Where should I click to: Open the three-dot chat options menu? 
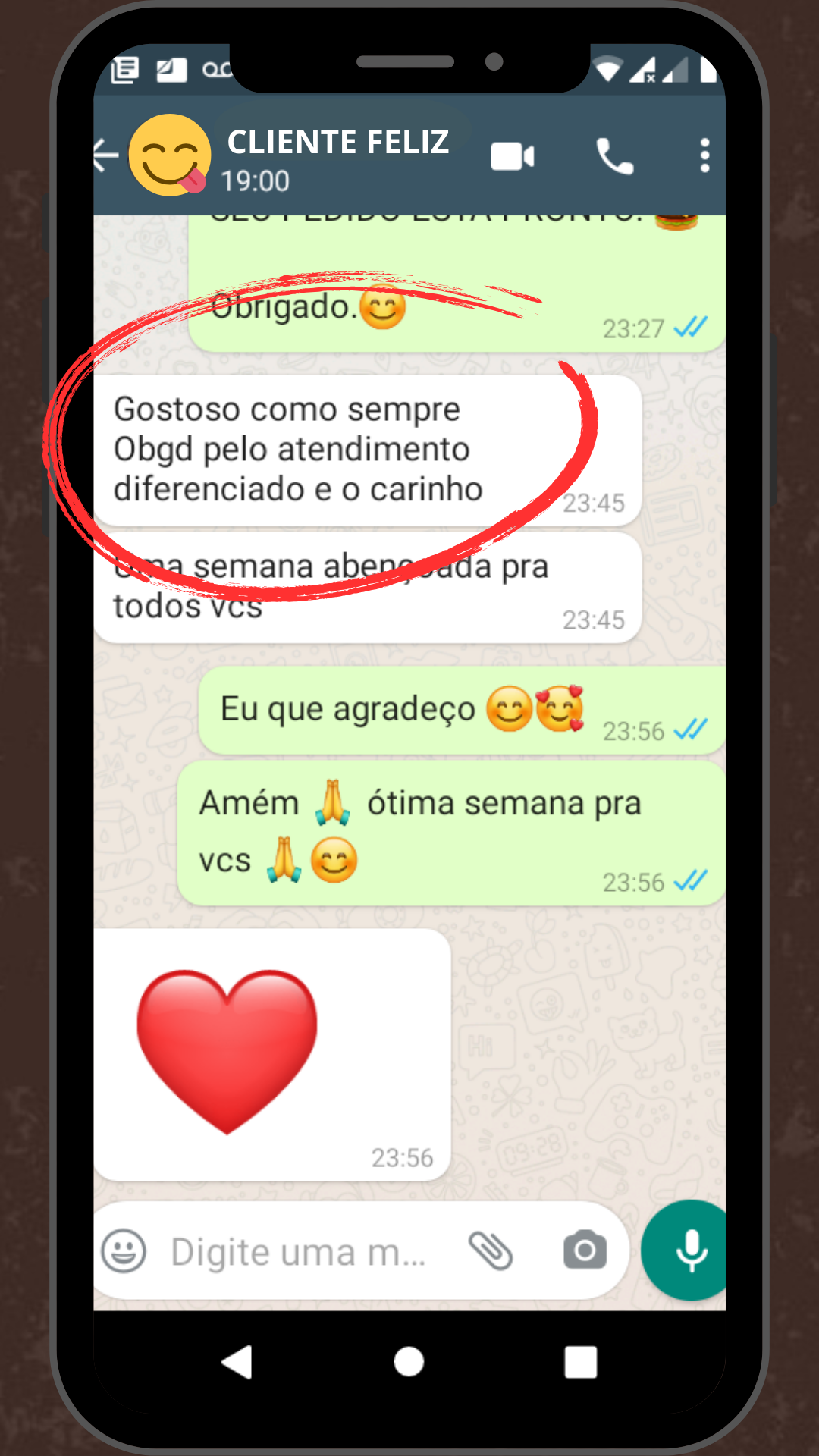(x=704, y=155)
